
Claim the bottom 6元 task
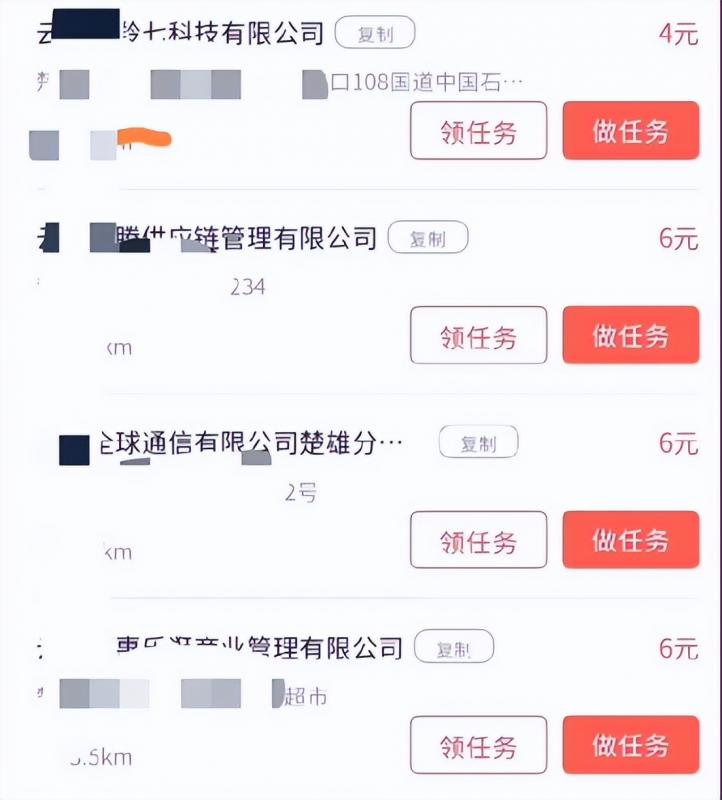tap(477, 745)
